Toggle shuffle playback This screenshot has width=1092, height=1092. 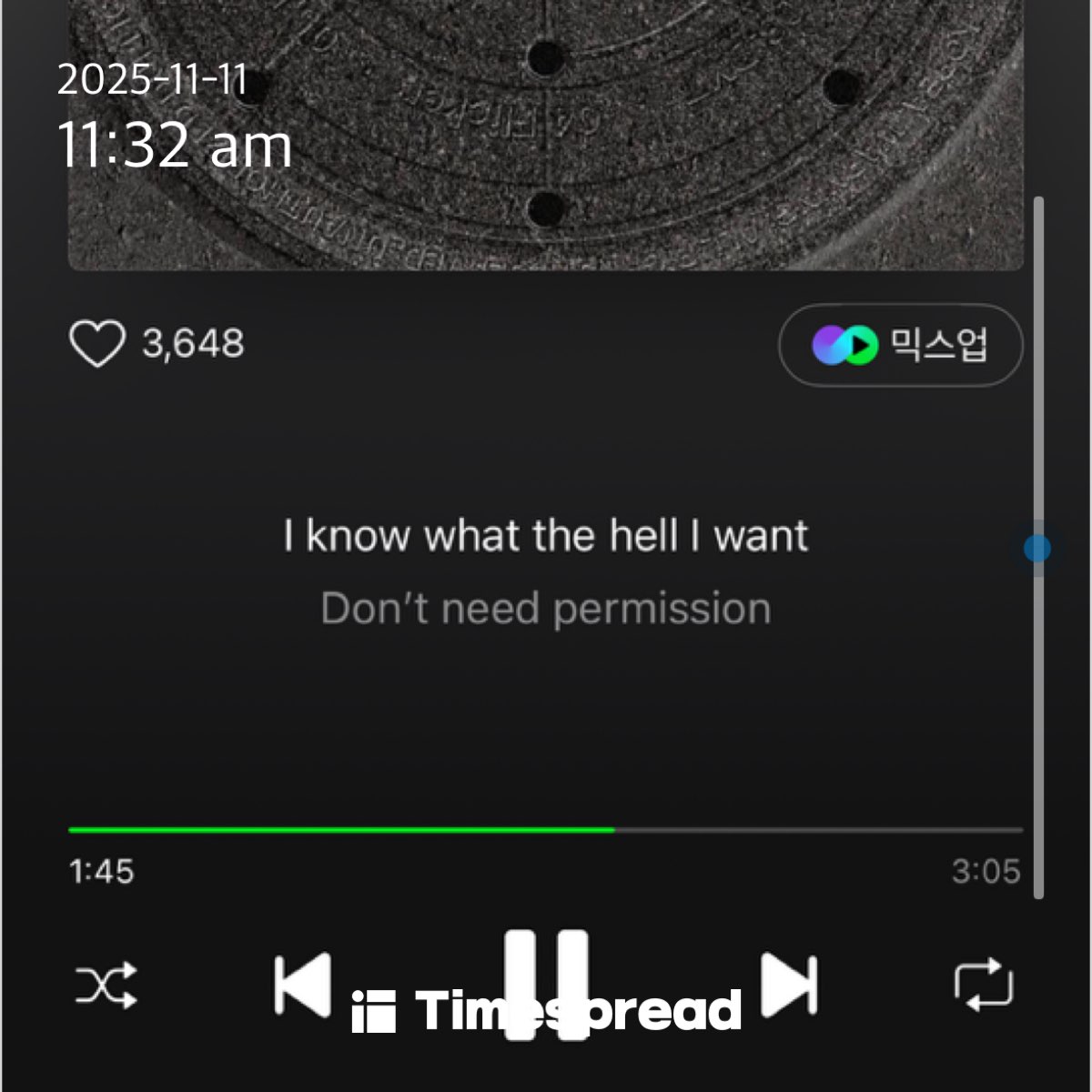[x=106, y=985]
